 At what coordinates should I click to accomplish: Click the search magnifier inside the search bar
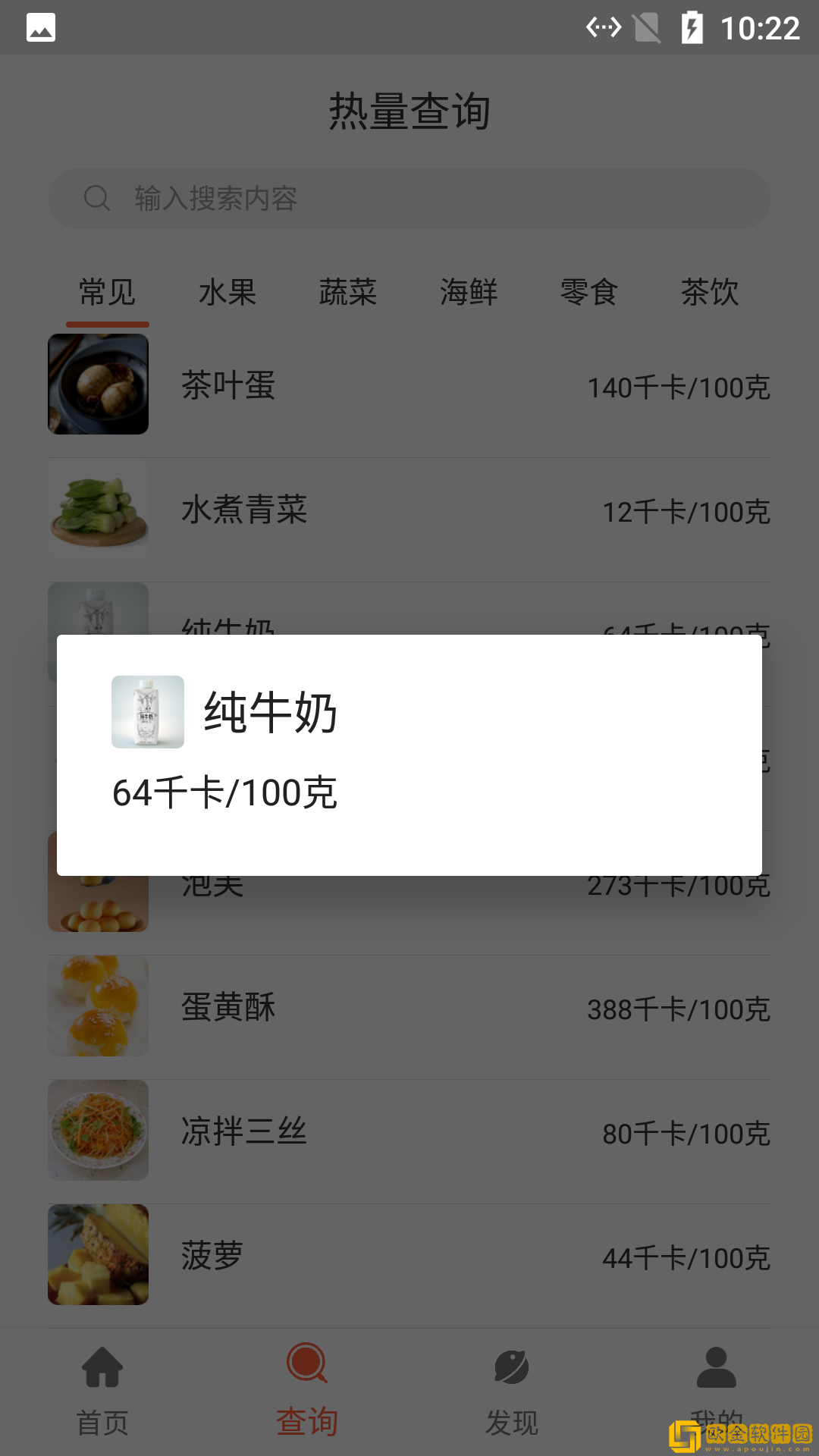[x=97, y=198]
